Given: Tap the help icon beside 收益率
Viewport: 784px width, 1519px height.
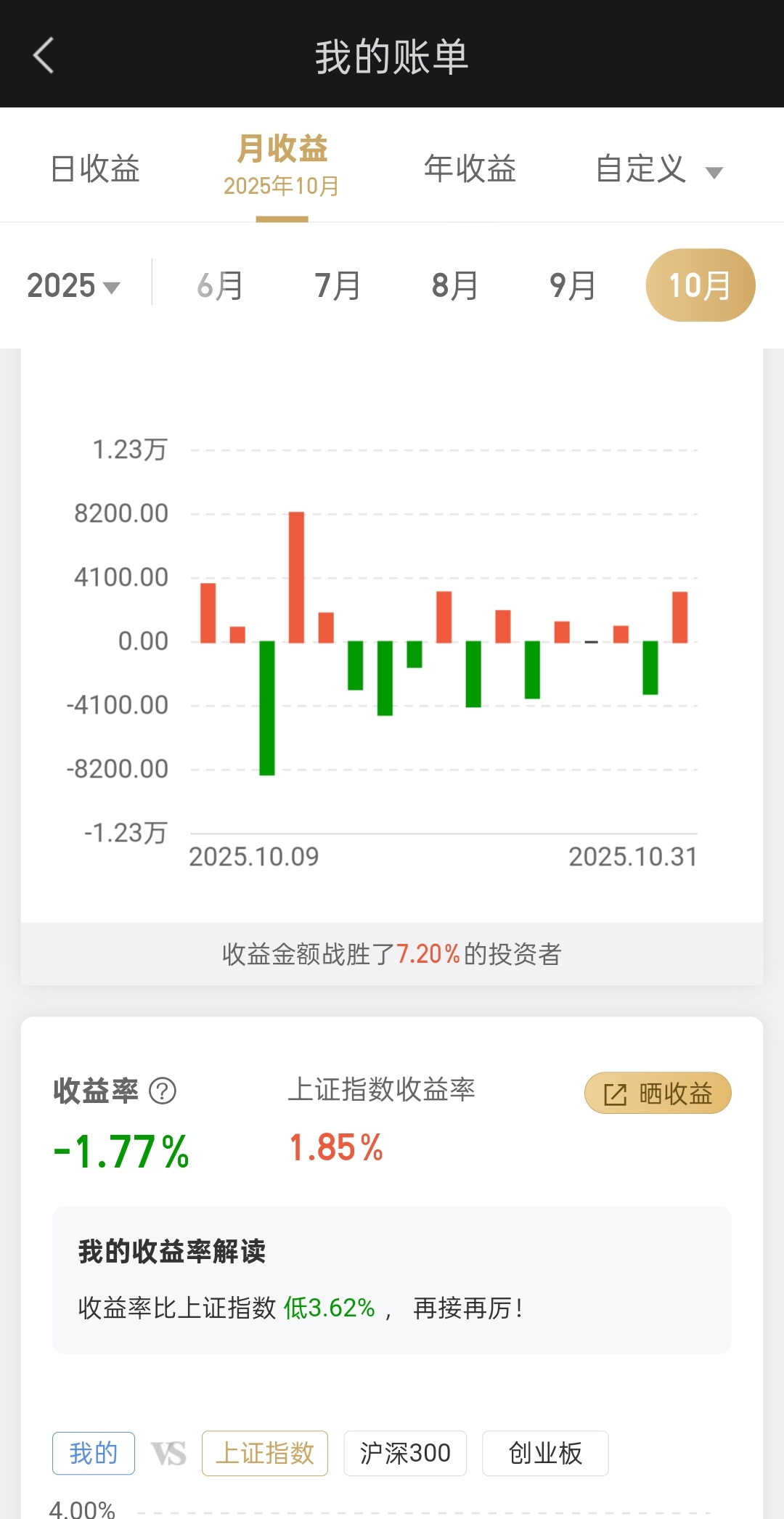Looking at the screenshot, I should click(163, 1091).
